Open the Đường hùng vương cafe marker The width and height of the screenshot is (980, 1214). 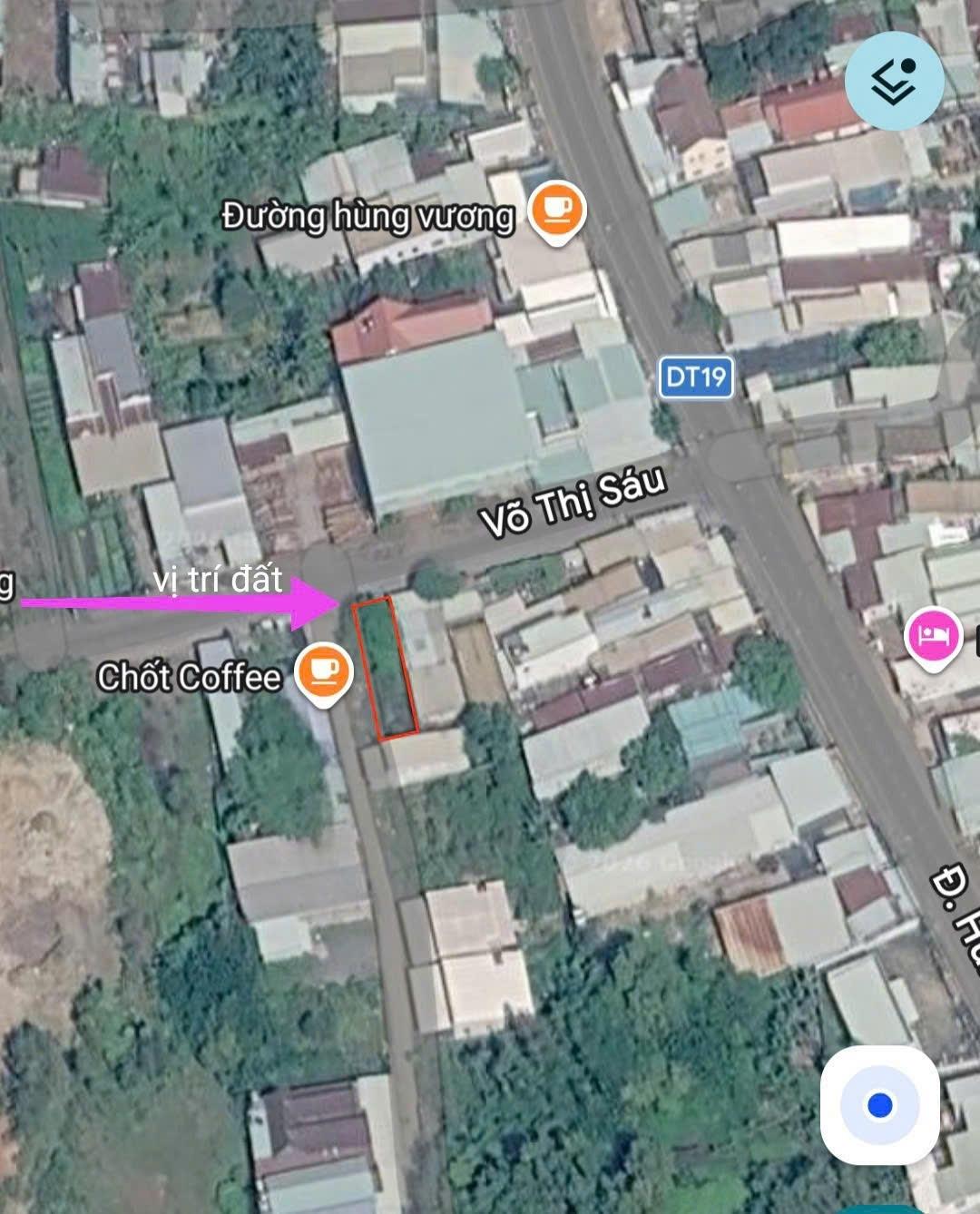tap(556, 211)
